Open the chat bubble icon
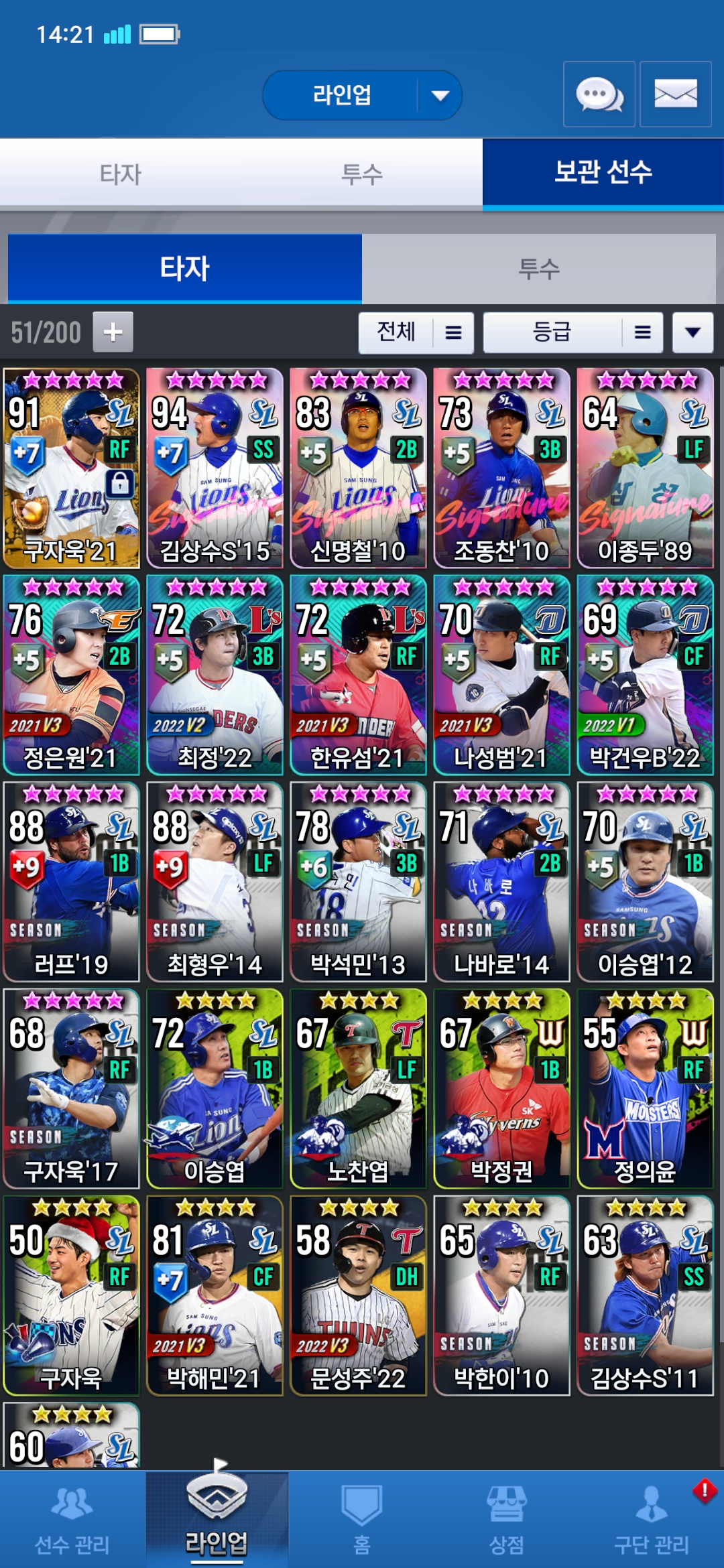 click(599, 94)
